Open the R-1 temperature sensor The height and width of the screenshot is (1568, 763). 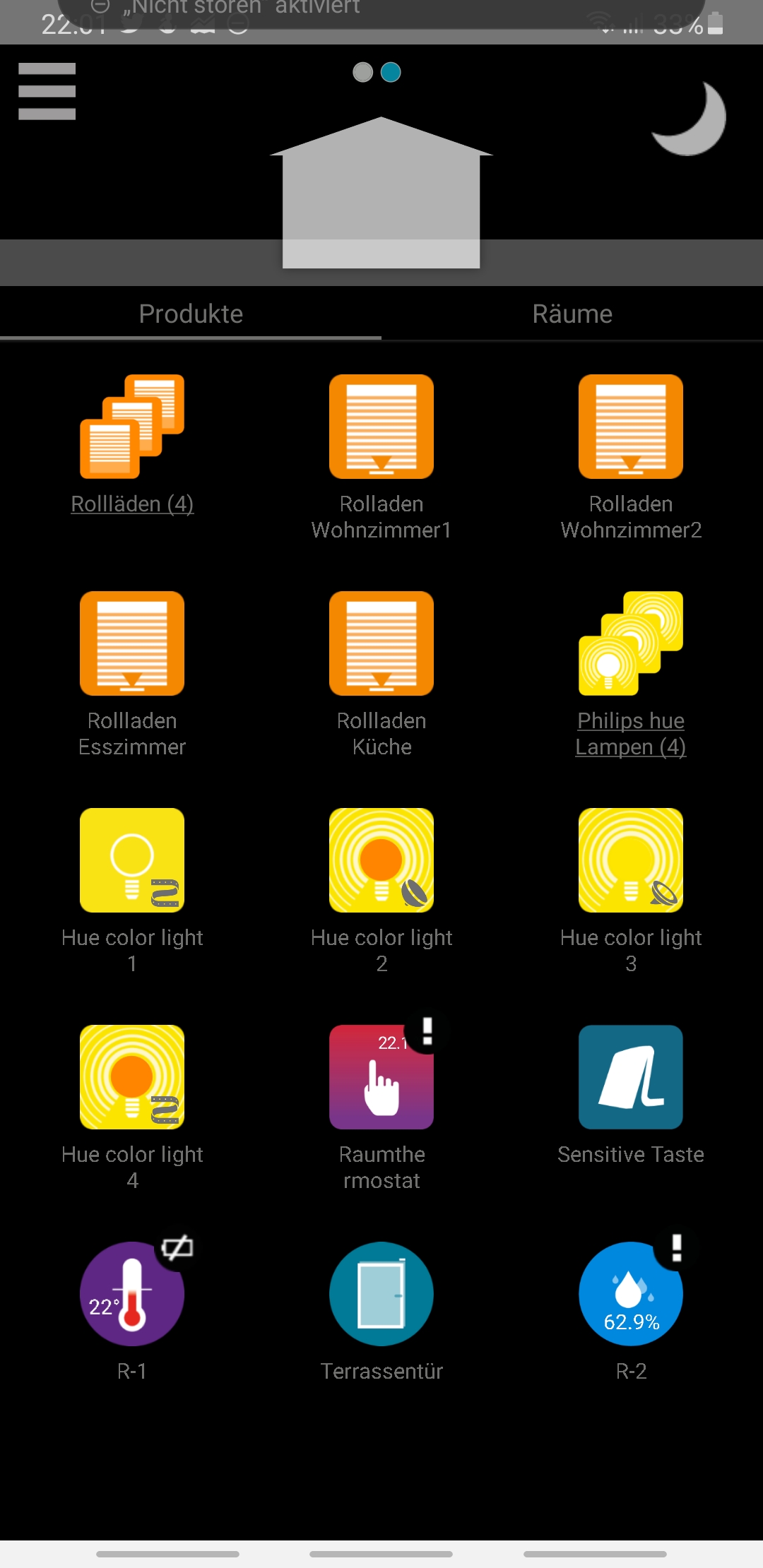click(x=132, y=1295)
